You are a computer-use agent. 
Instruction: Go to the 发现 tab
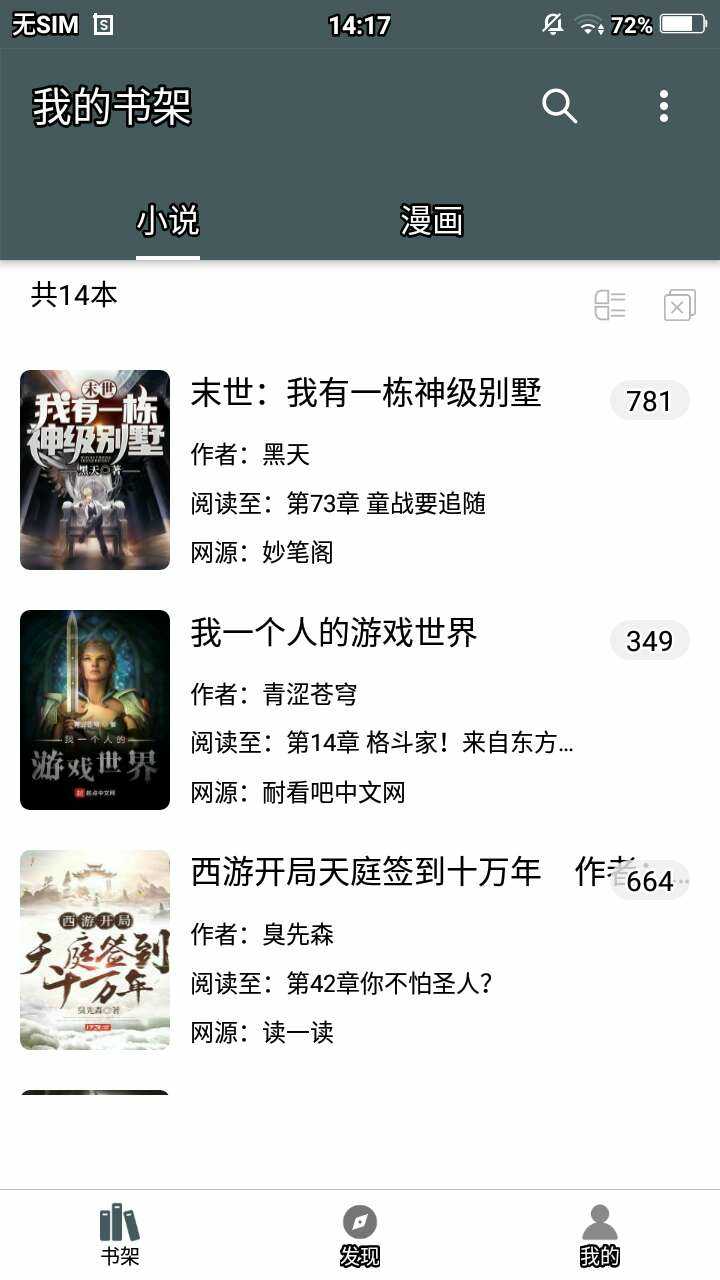[x=360, y=1236]
